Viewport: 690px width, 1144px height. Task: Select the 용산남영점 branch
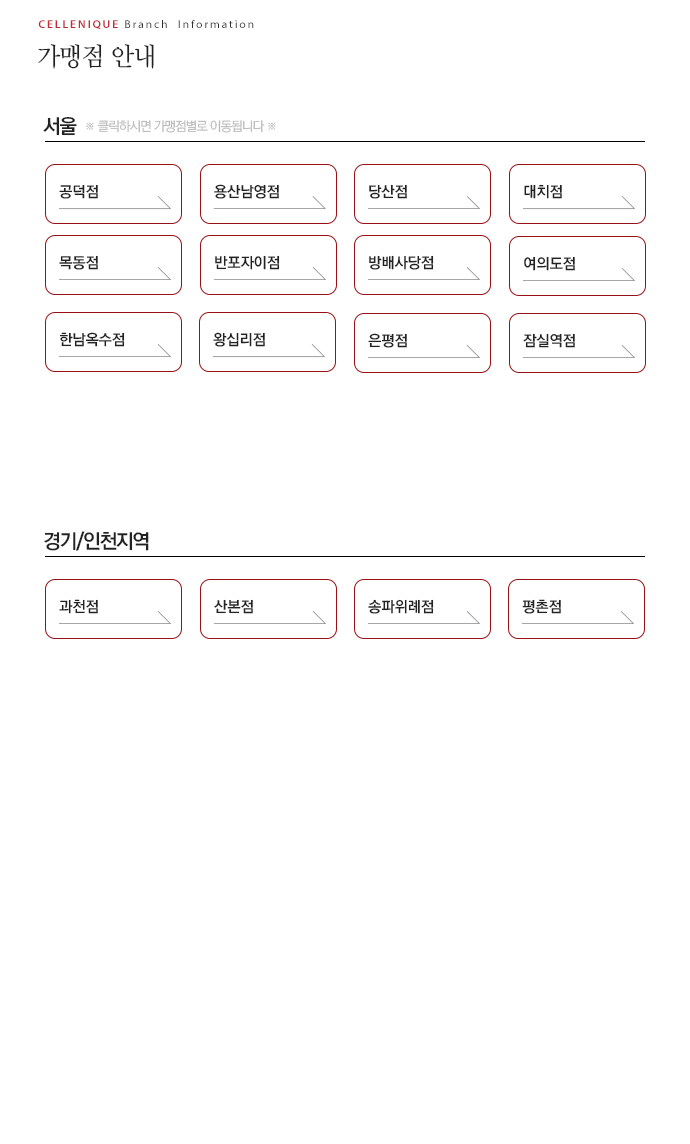pos(268,194)
